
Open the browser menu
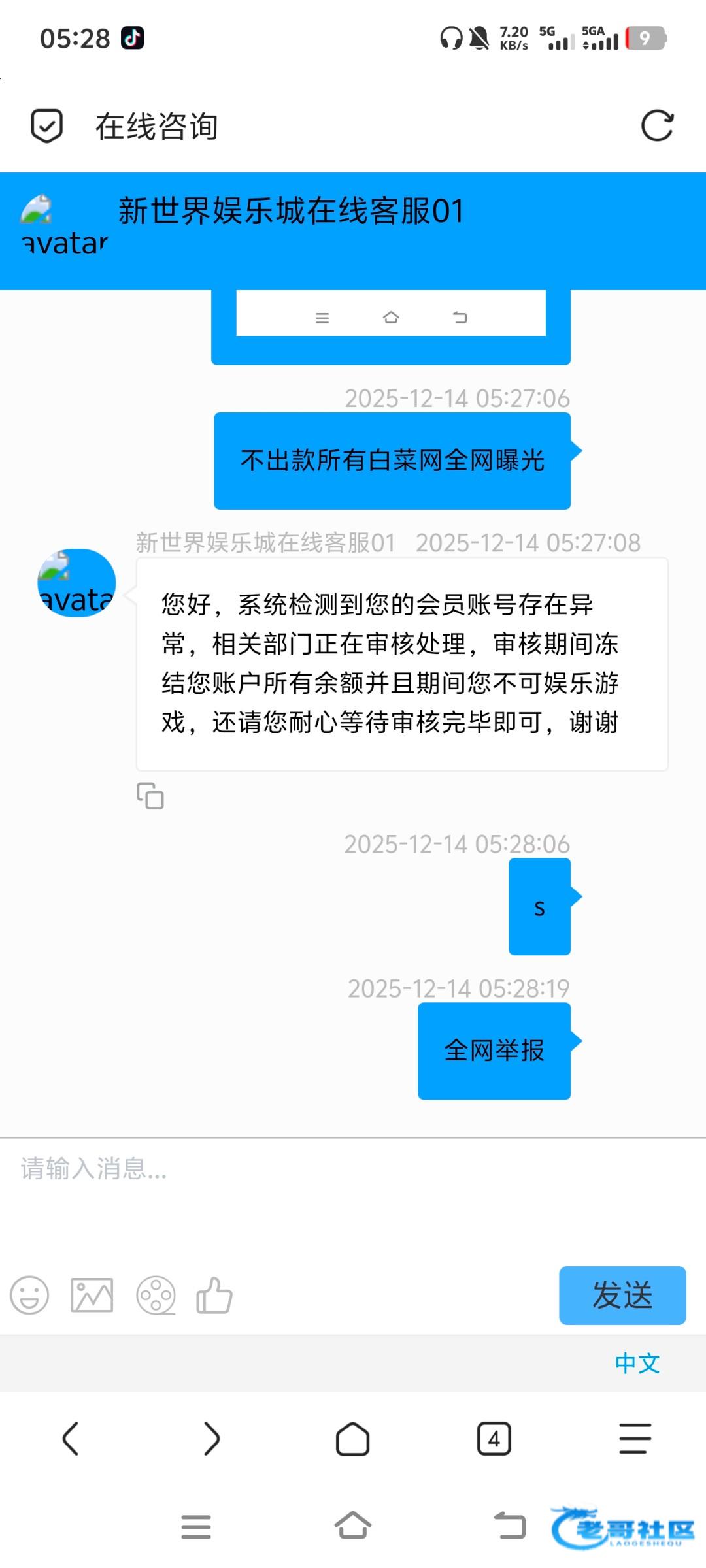(635, 1439)
